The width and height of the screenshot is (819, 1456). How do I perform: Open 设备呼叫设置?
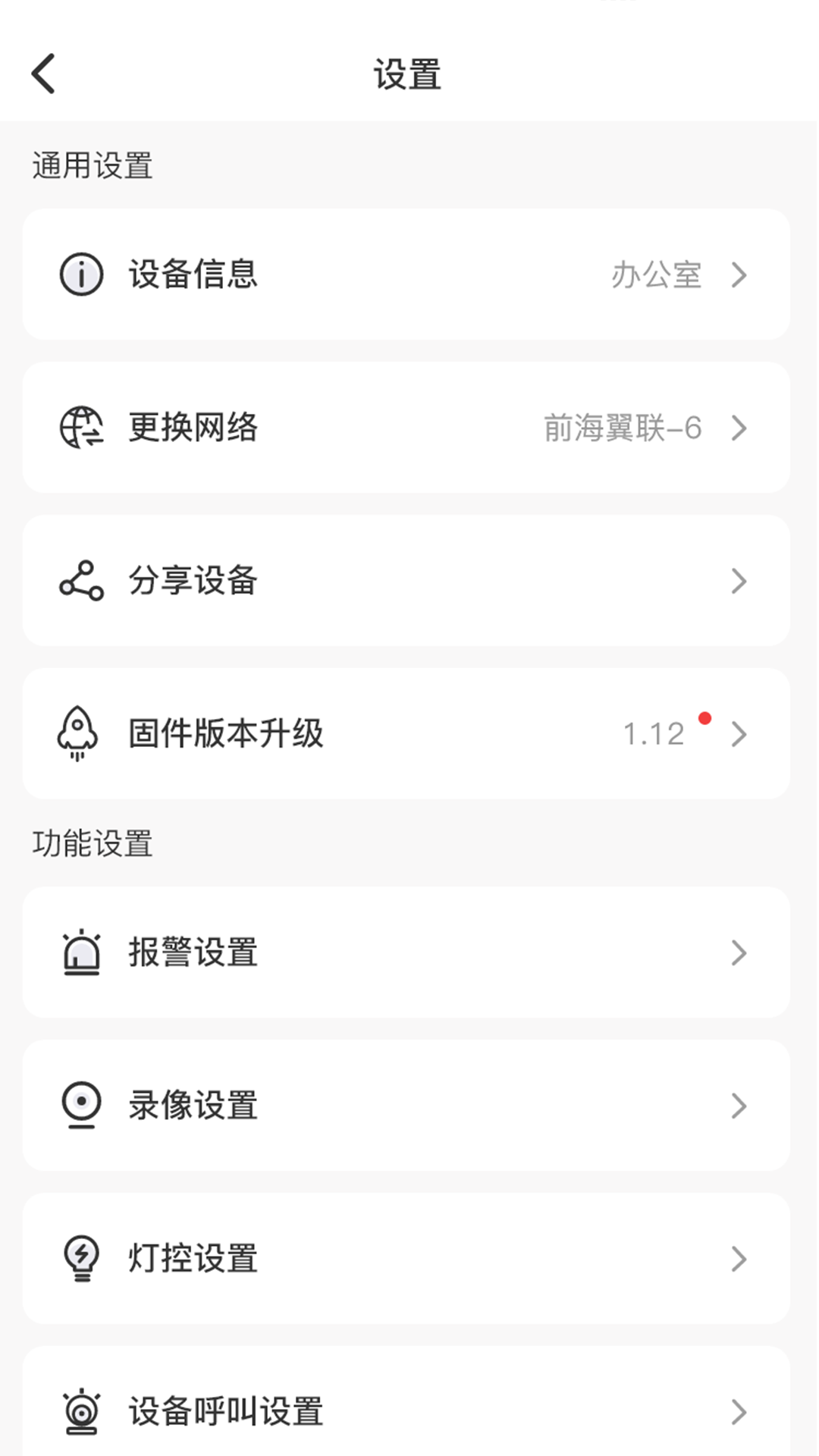point(406,1410)
